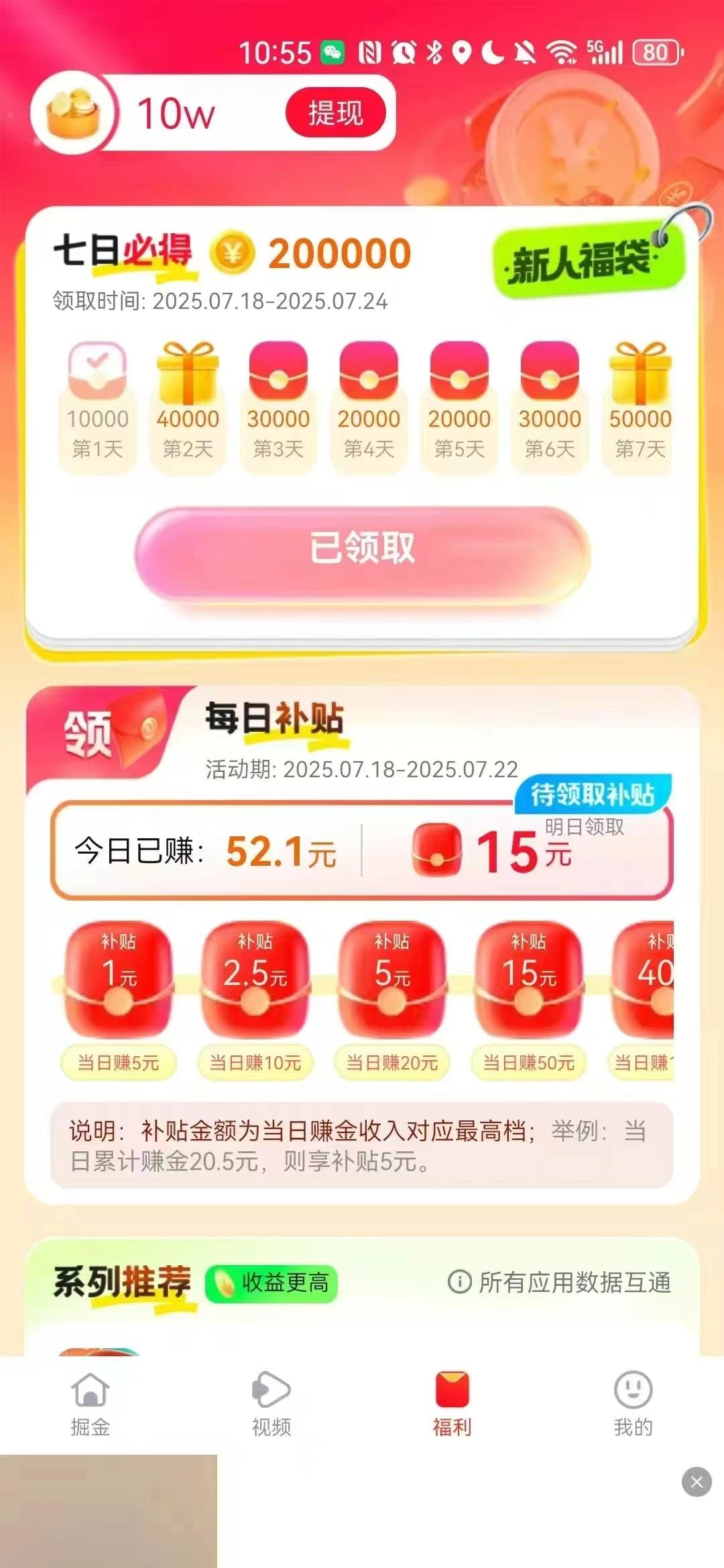Screen dimensions: 724x1568
Task: Open the 视频 tab
Action: 271,1404
